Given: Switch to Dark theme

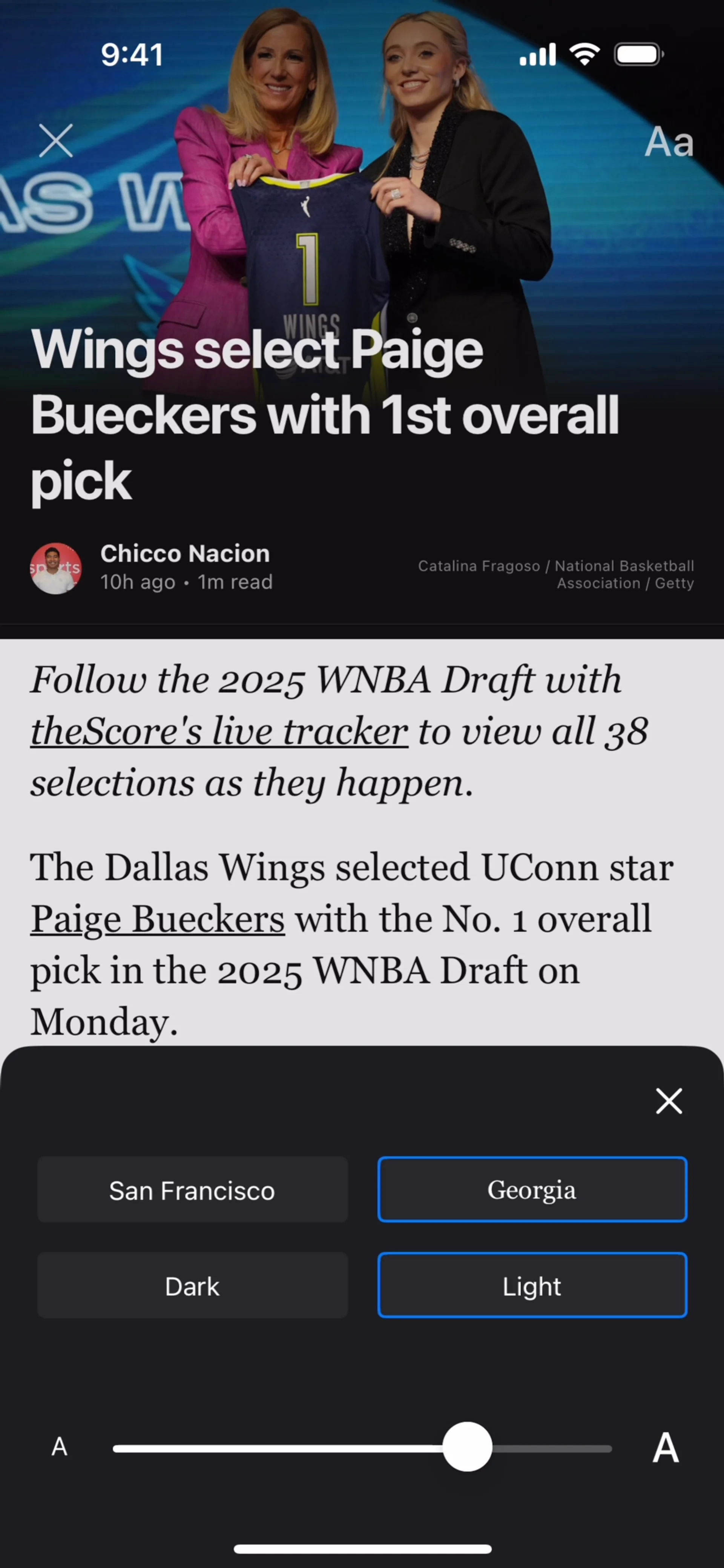Looking at the screenshot, I should tap(192, 1286).
